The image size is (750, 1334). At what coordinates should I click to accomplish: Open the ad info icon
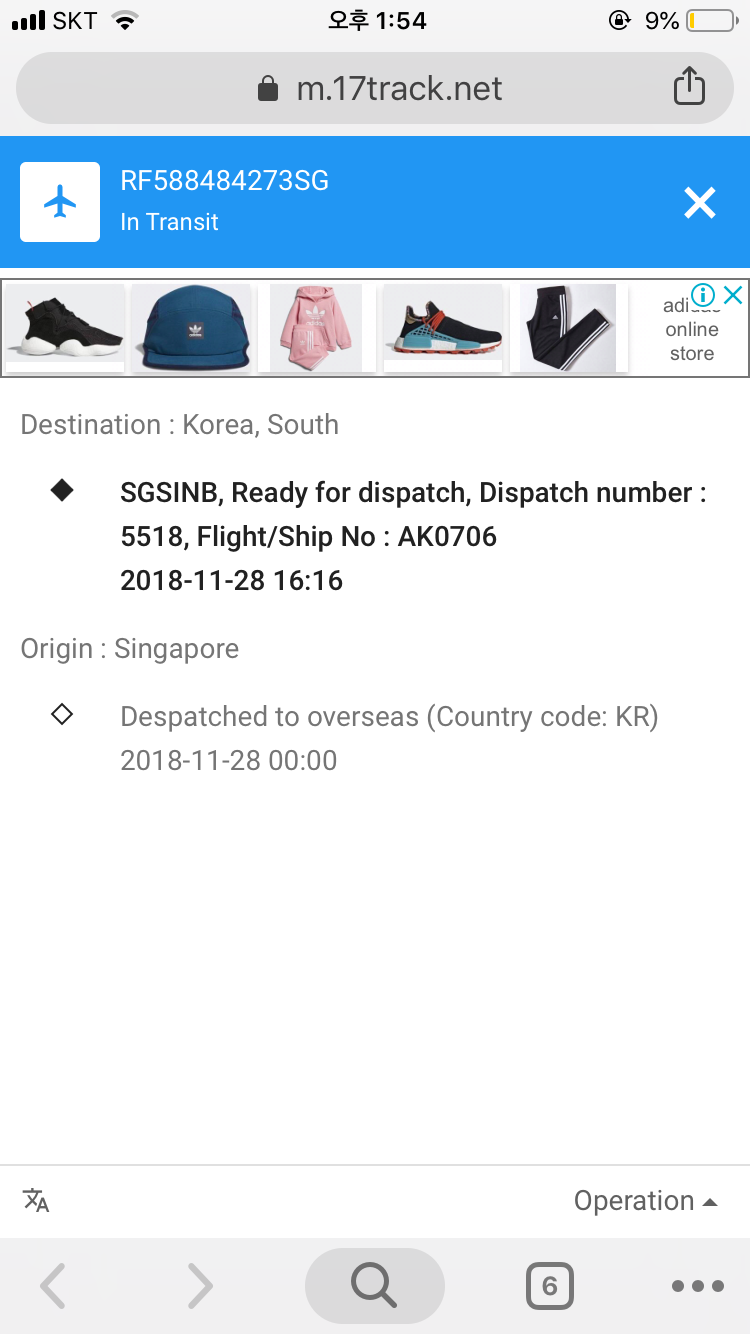point(704,295)
